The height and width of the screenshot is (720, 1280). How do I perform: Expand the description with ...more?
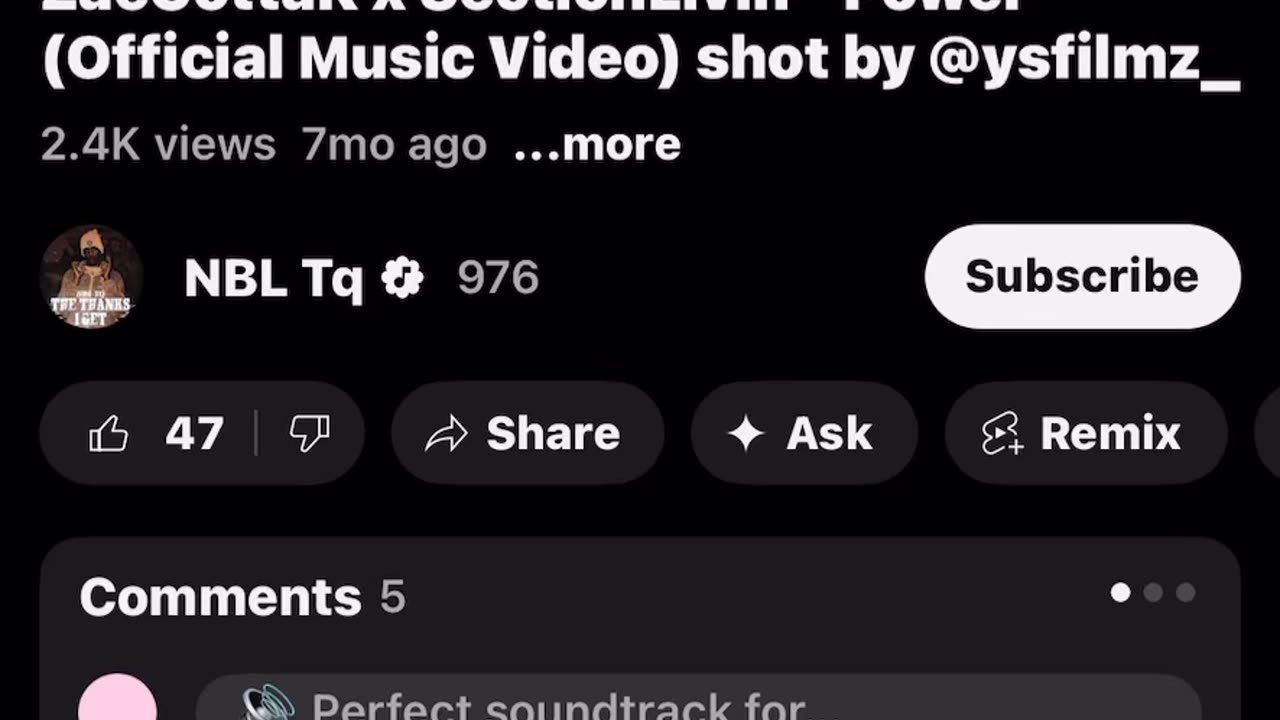tap(597, 145)
